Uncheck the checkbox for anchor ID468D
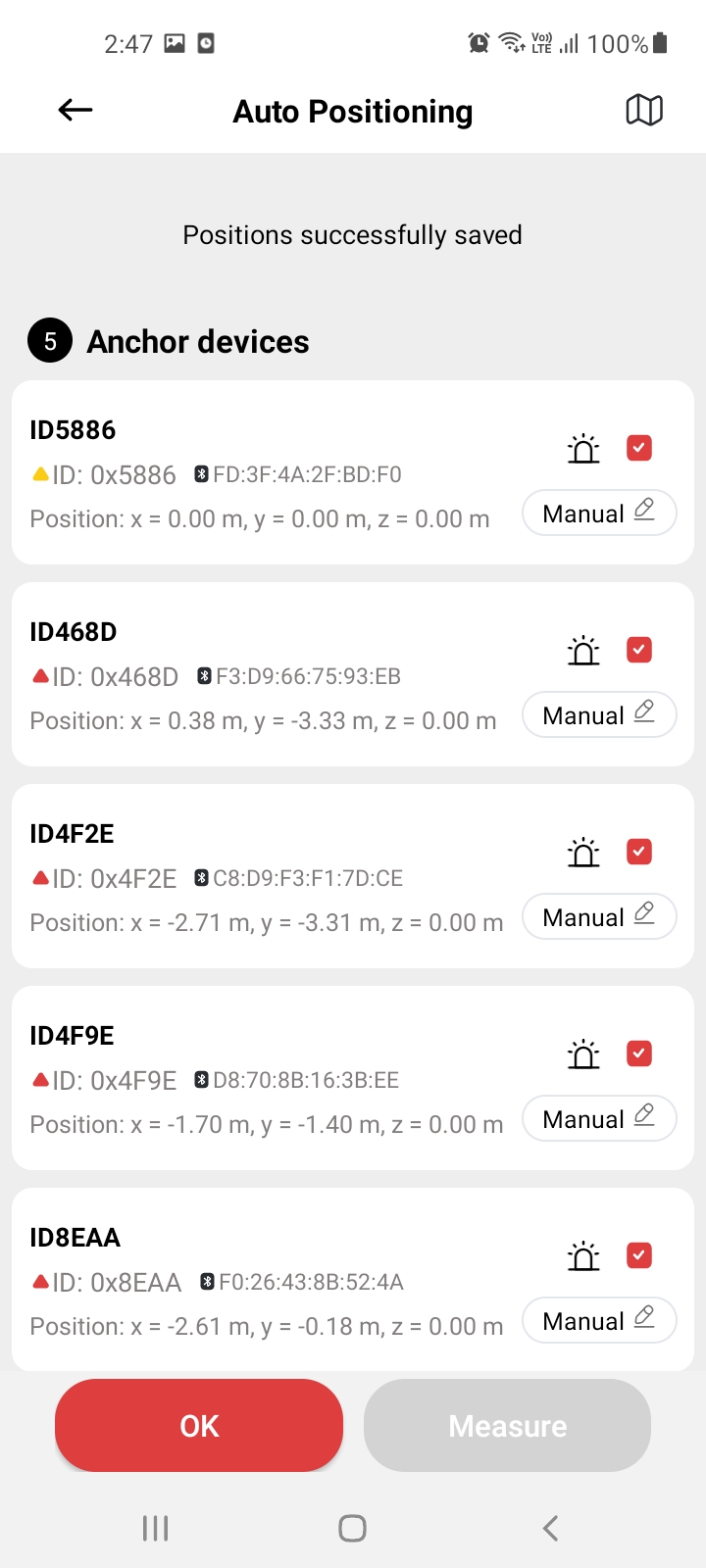 point(639,650)
